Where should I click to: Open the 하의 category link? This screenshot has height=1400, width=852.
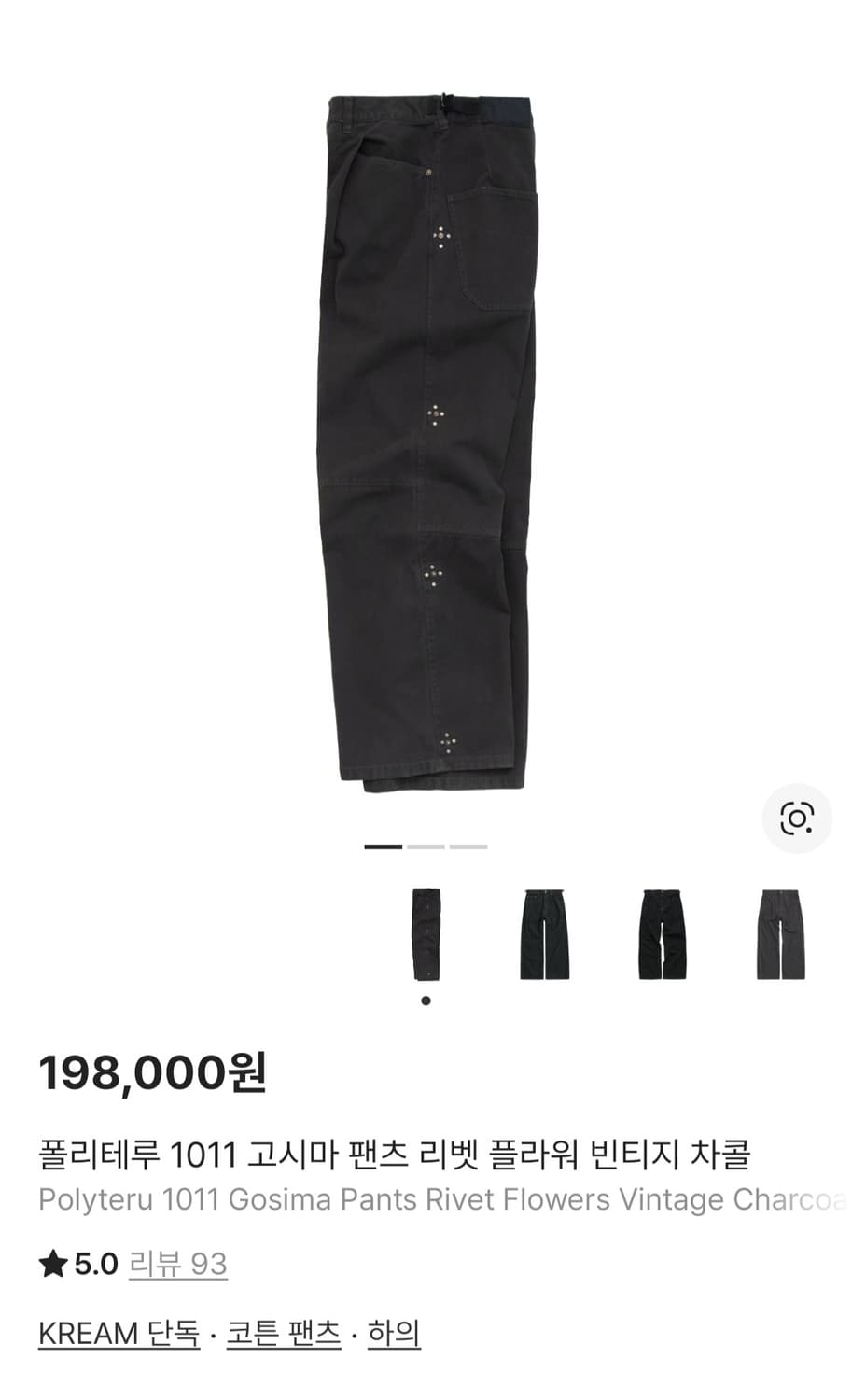coord(396,1334)
